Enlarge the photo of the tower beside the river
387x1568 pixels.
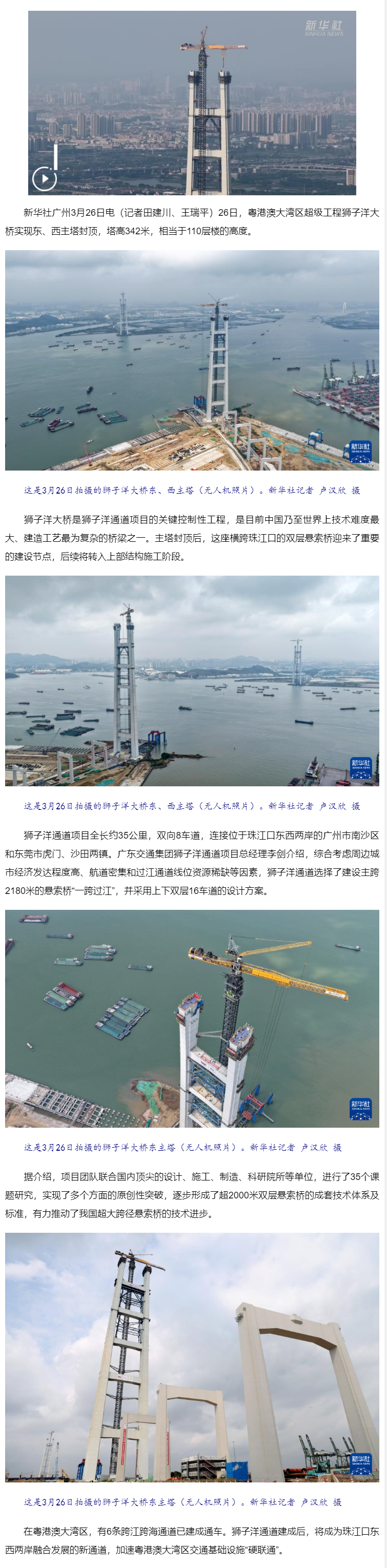coord(192,681)
